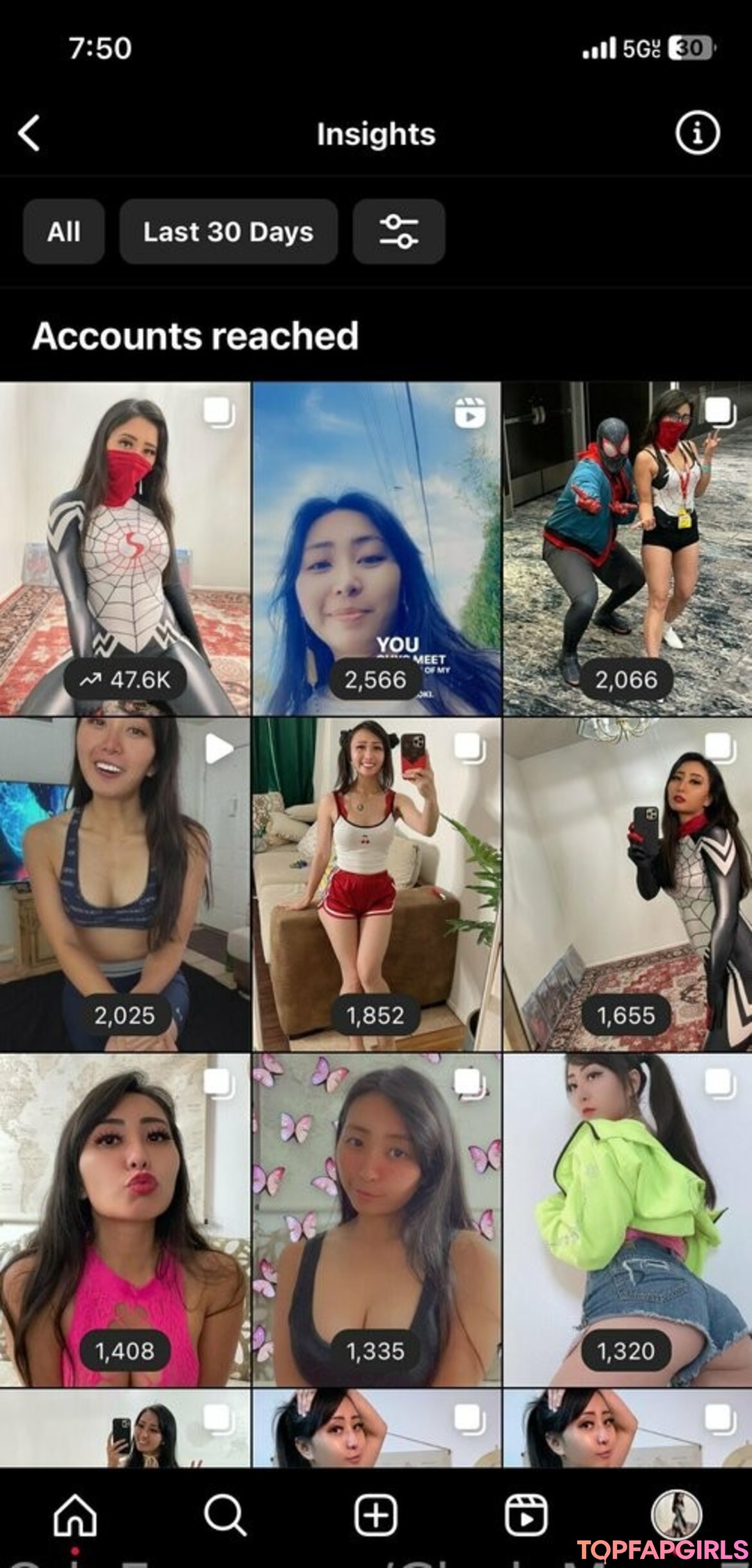
Task: Create a new post
Action: [376, 1515]
